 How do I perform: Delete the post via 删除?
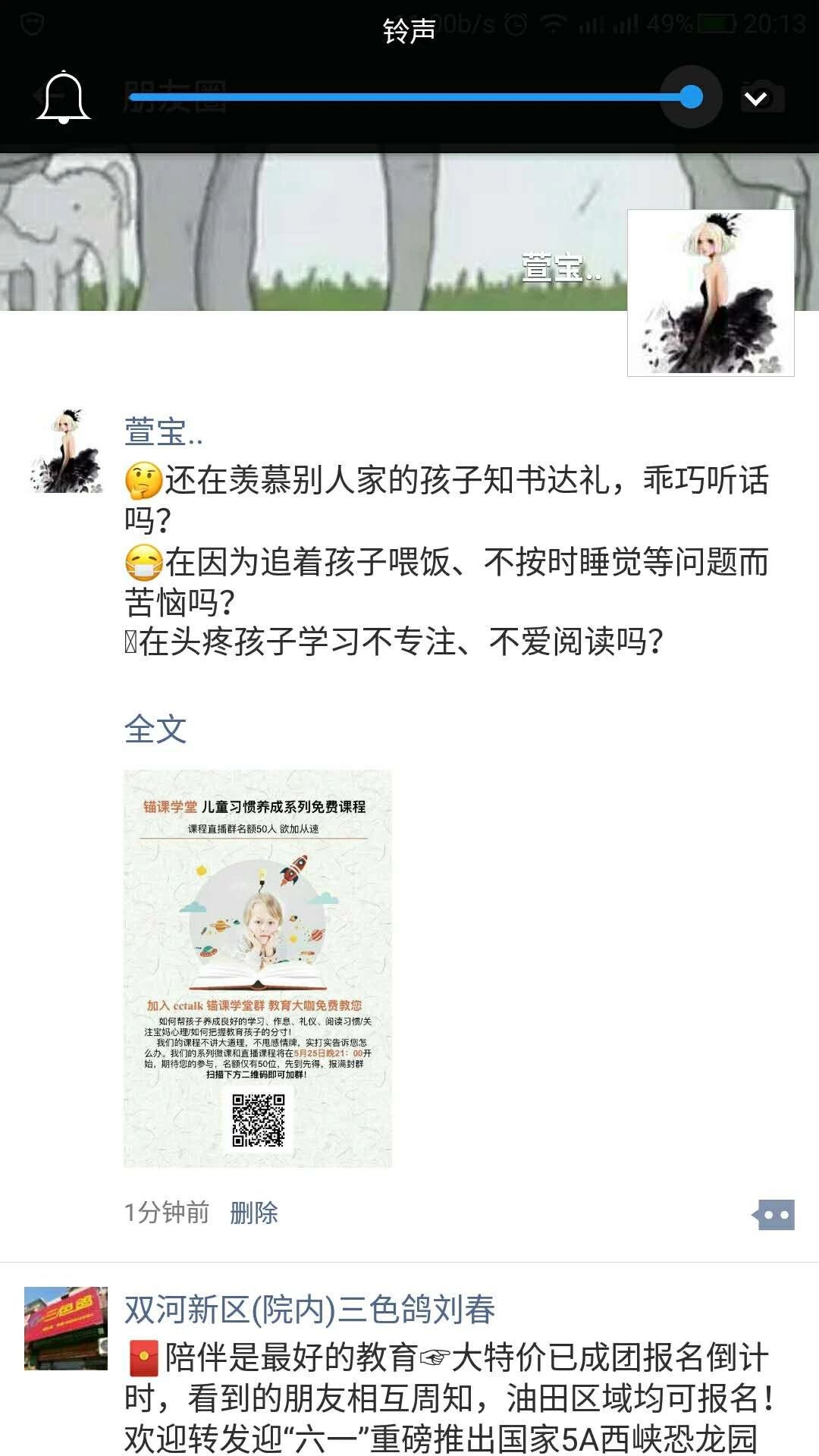[254, 1213]
